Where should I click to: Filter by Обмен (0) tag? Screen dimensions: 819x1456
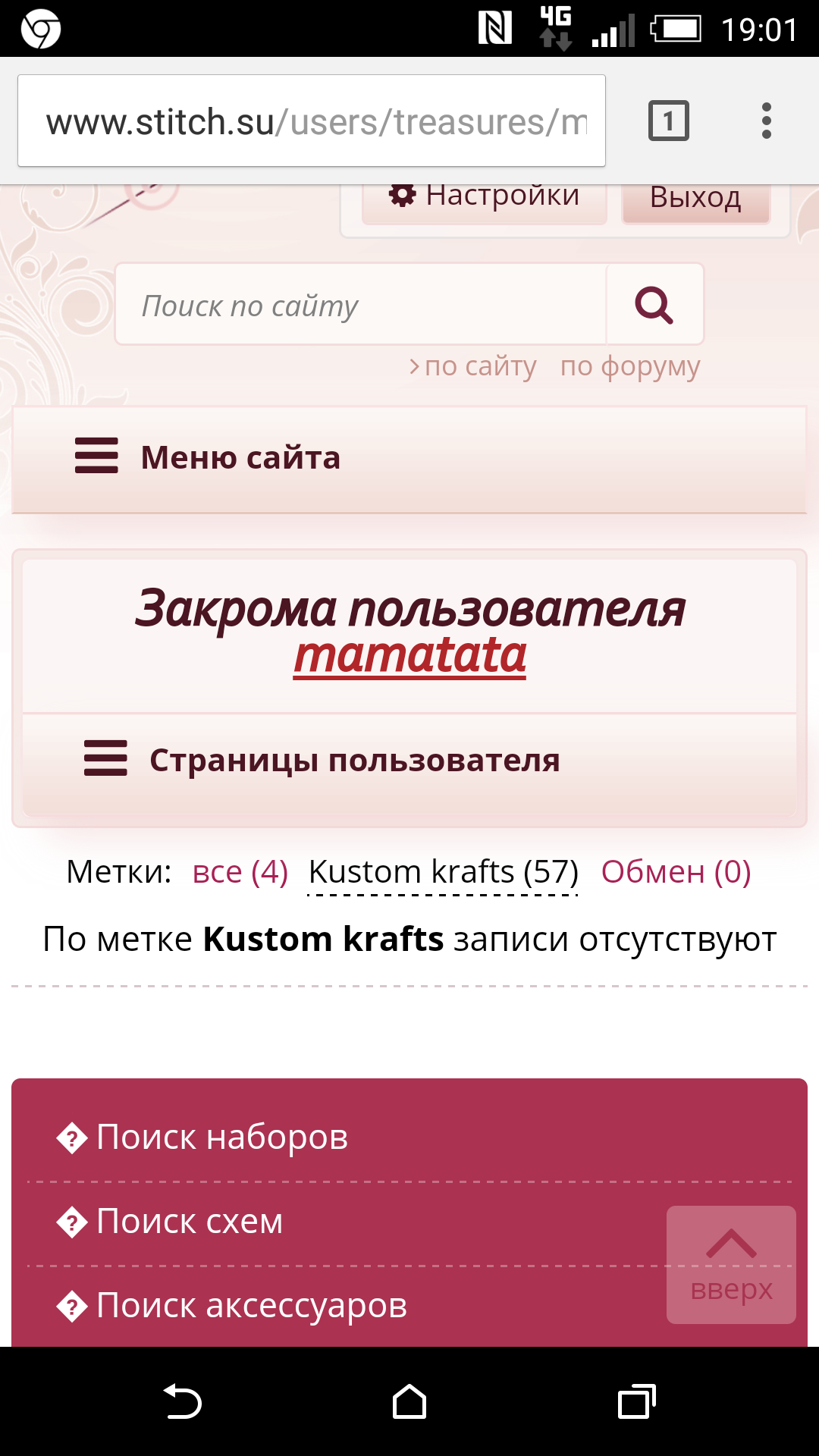(x=676, y=872)
